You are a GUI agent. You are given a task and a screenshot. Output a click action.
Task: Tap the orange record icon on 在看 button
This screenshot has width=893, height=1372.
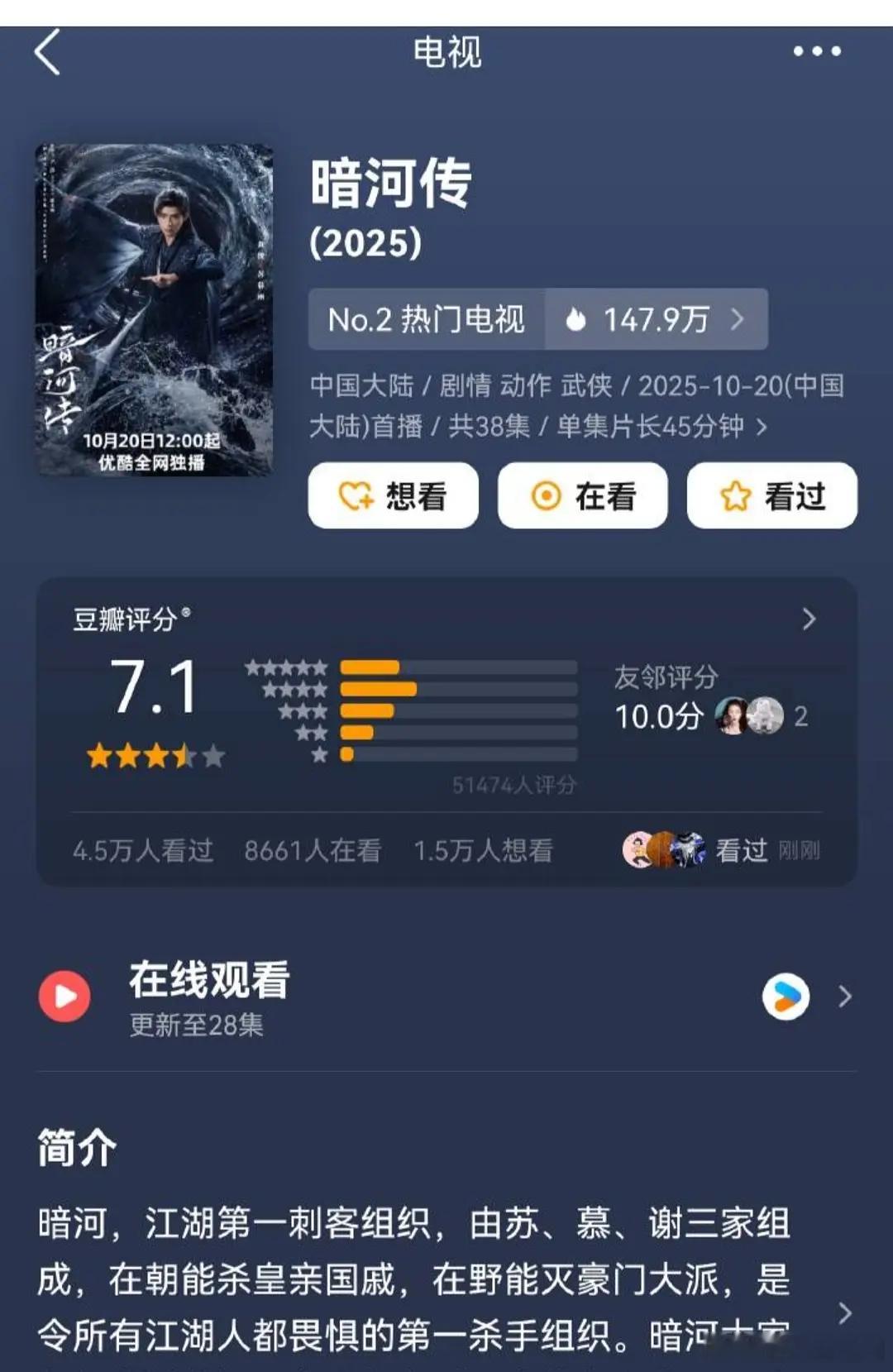coord(545,495)
